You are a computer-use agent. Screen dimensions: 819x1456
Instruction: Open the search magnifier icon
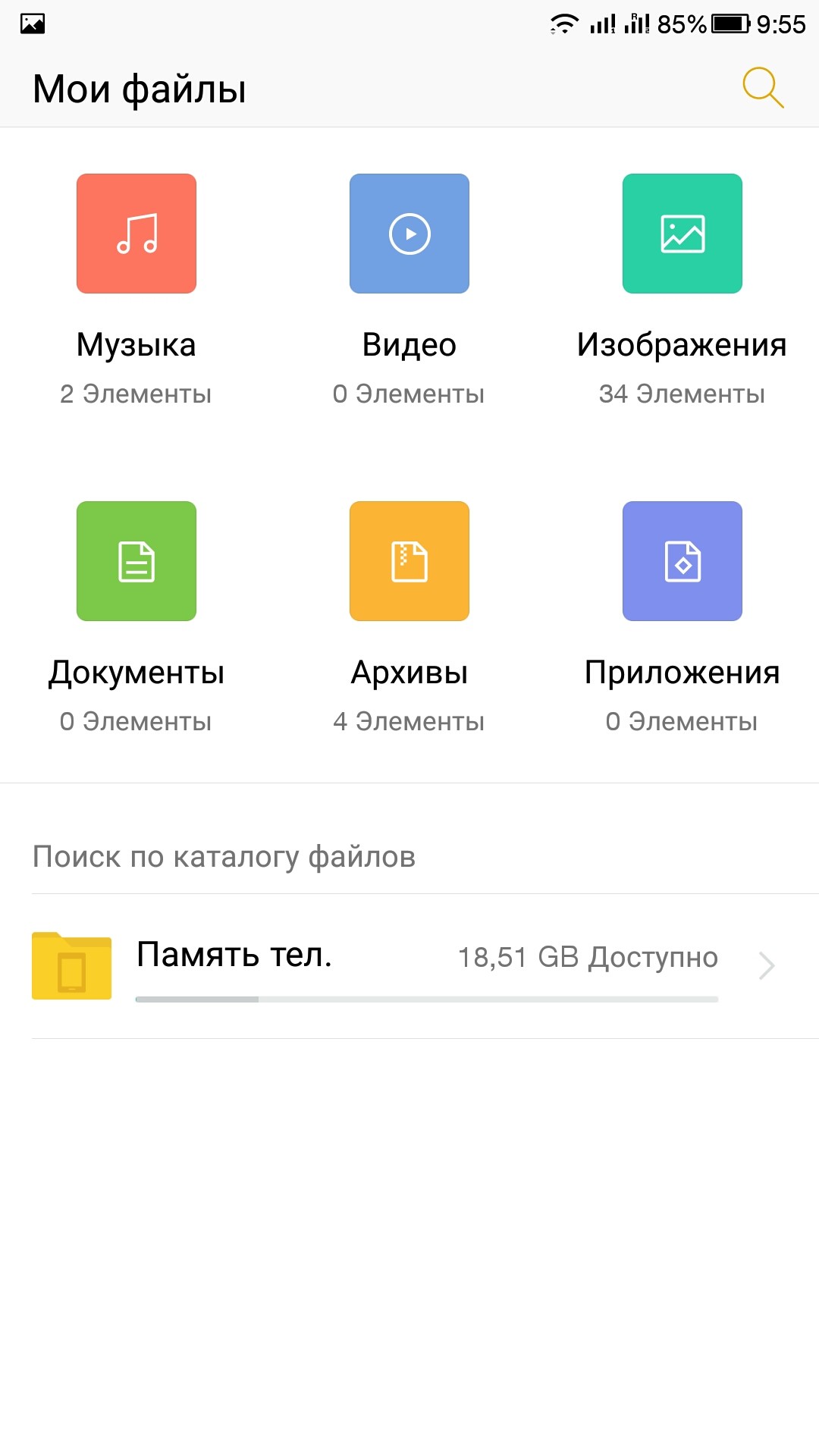(762, 88)
